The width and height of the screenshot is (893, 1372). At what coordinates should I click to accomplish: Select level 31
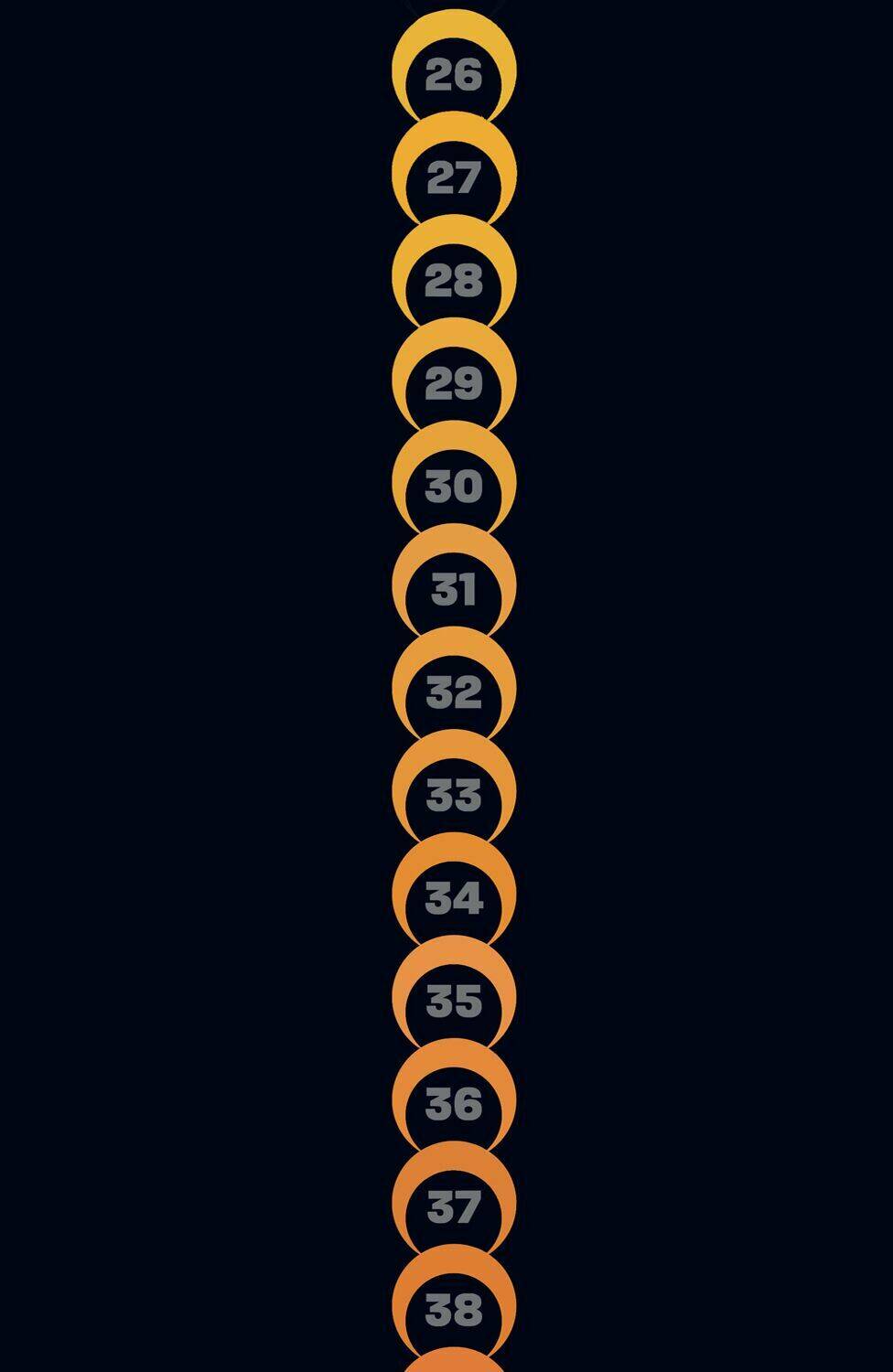pyautogui.click(x=454, y=589)
